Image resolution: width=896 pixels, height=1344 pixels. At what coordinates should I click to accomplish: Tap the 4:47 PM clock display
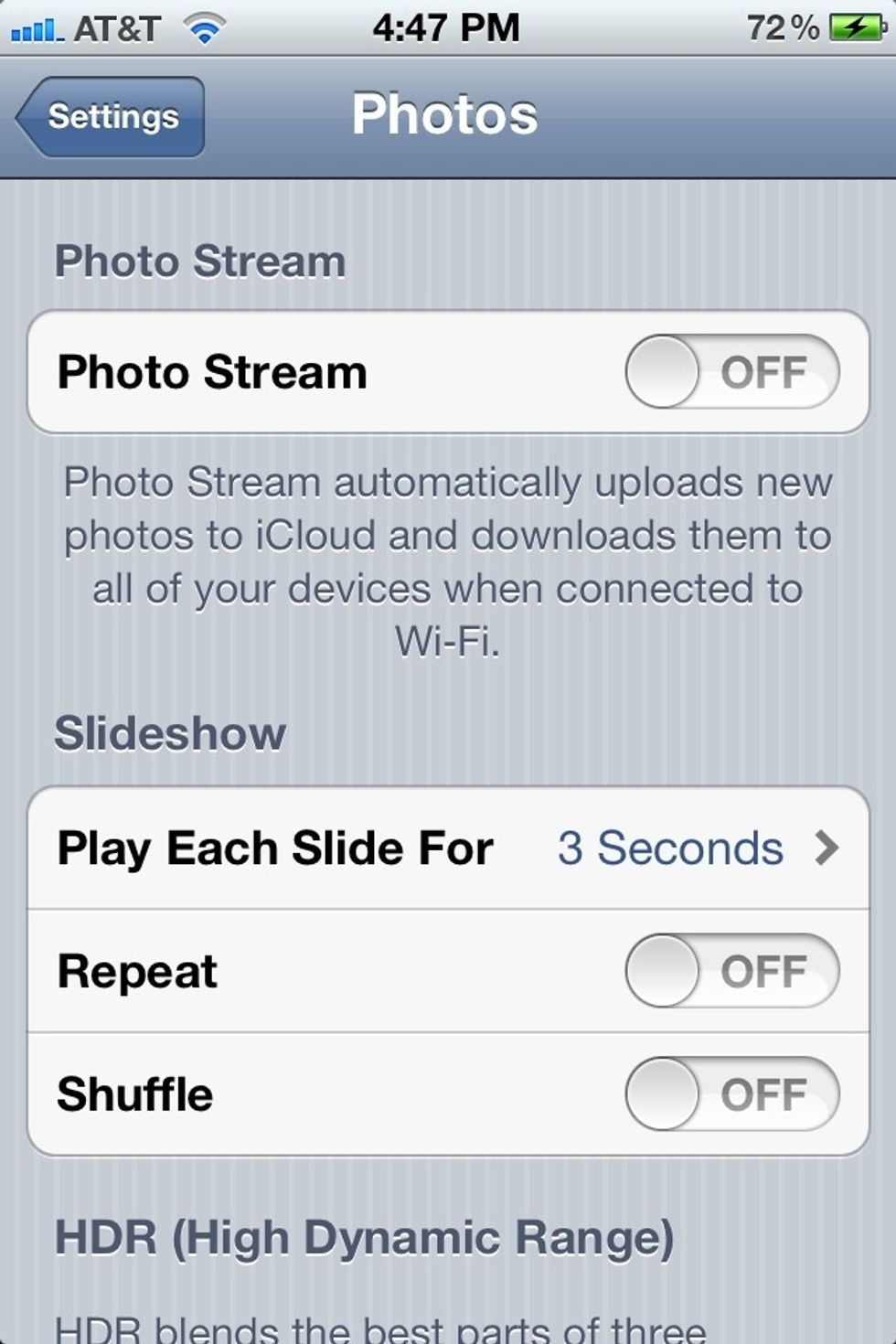tap(447, 26)
